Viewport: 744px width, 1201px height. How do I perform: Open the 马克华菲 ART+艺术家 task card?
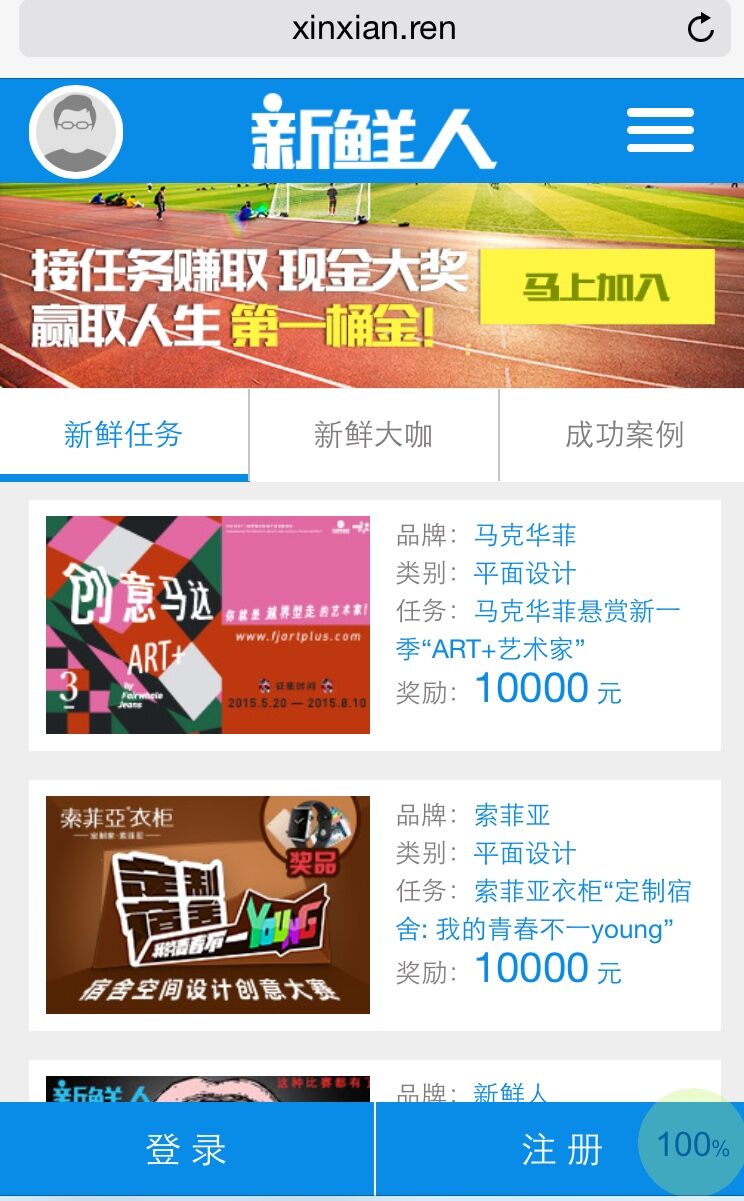pos(374,625)
